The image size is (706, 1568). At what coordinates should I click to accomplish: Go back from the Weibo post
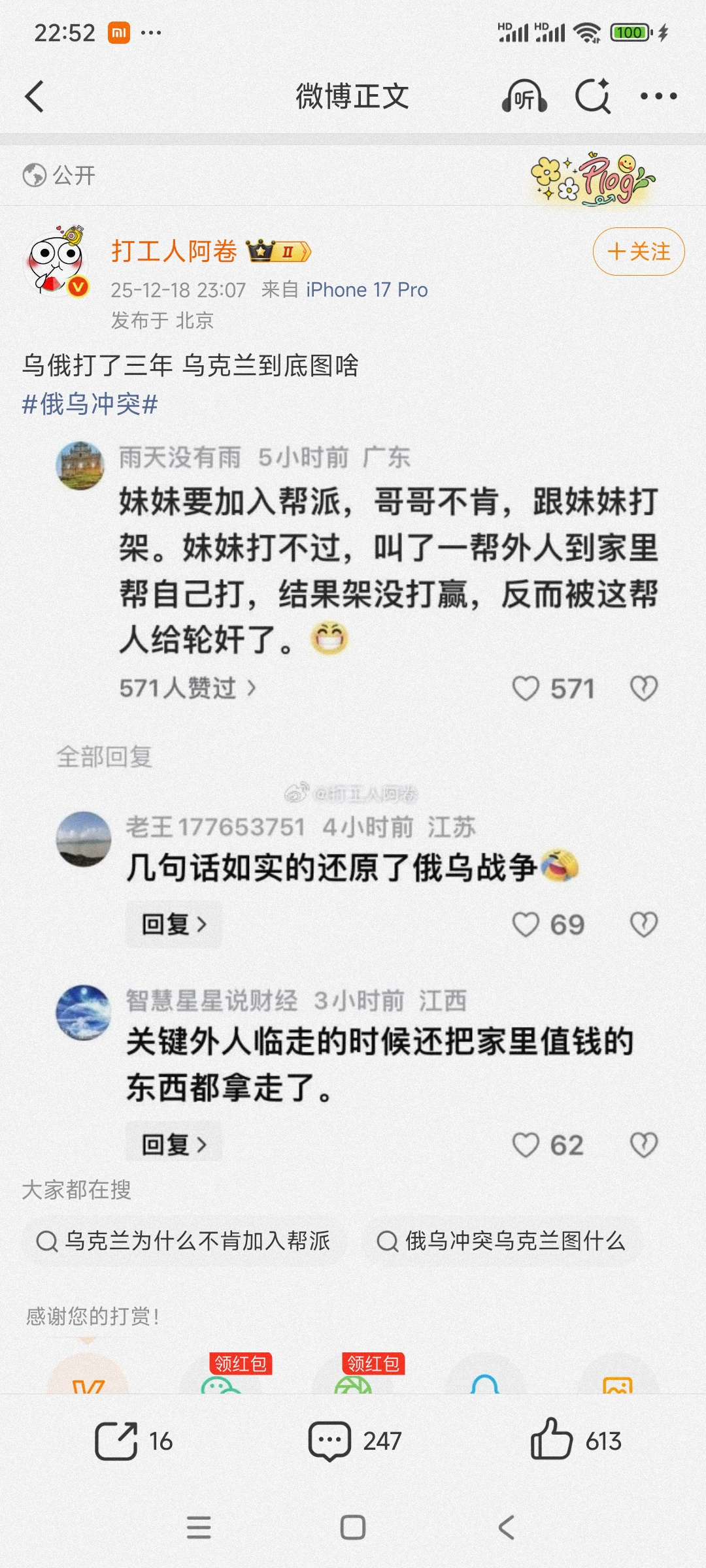(34, 97)
